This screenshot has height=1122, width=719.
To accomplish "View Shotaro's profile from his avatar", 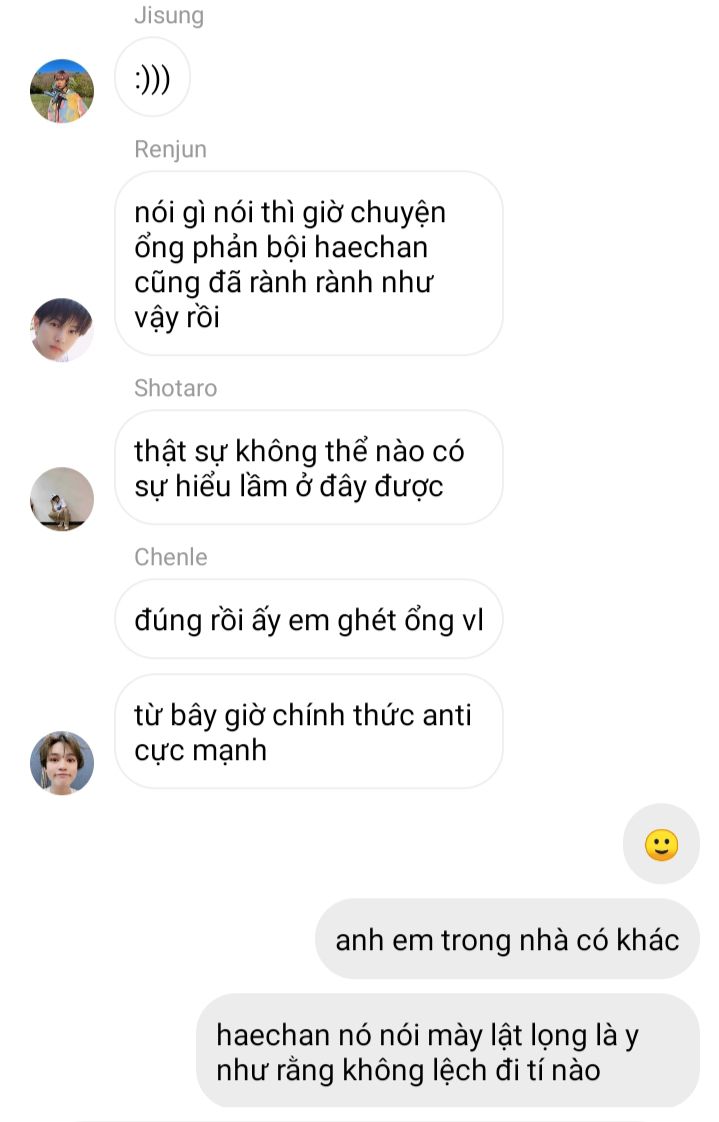I will tap(62, 499).
